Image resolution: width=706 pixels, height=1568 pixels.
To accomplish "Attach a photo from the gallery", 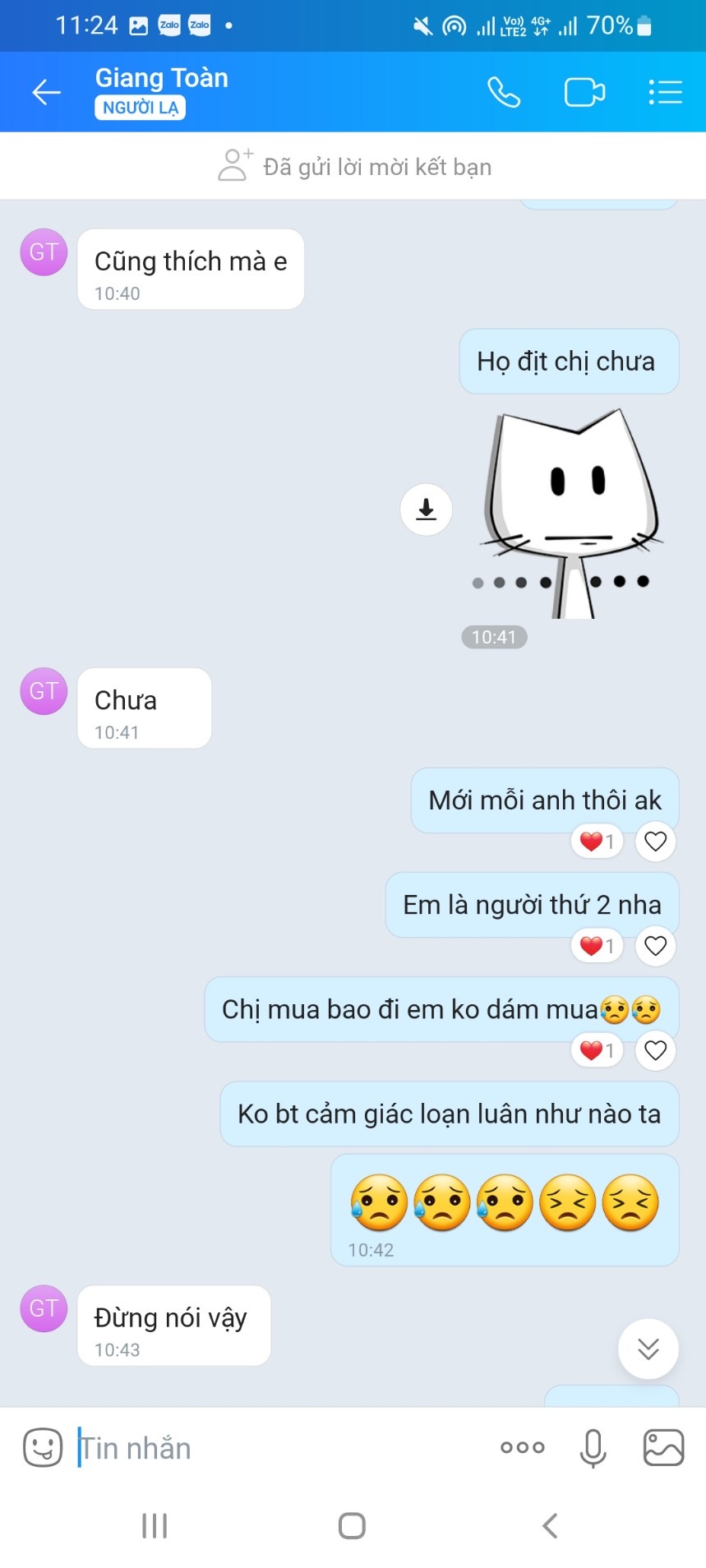I will [663, 1447].
